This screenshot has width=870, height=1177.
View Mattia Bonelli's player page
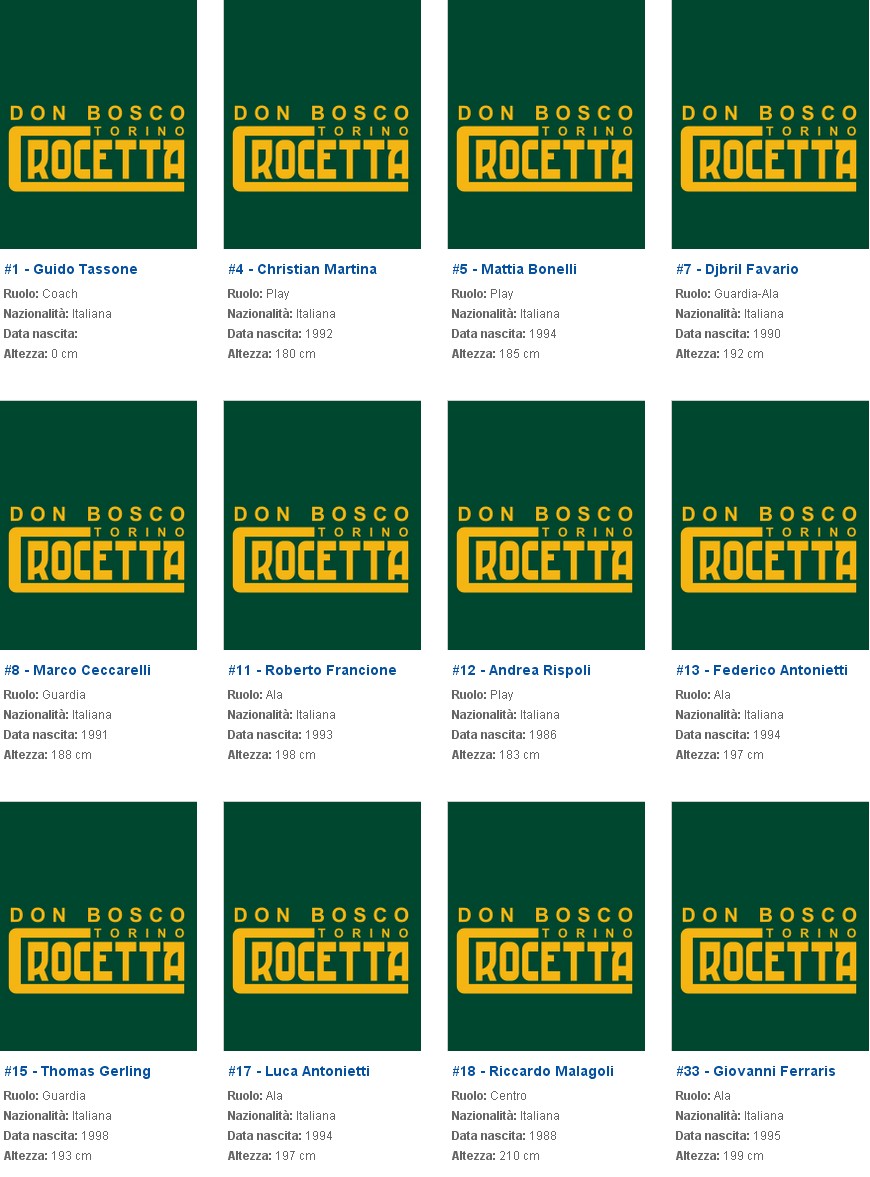tap(514, 269)
